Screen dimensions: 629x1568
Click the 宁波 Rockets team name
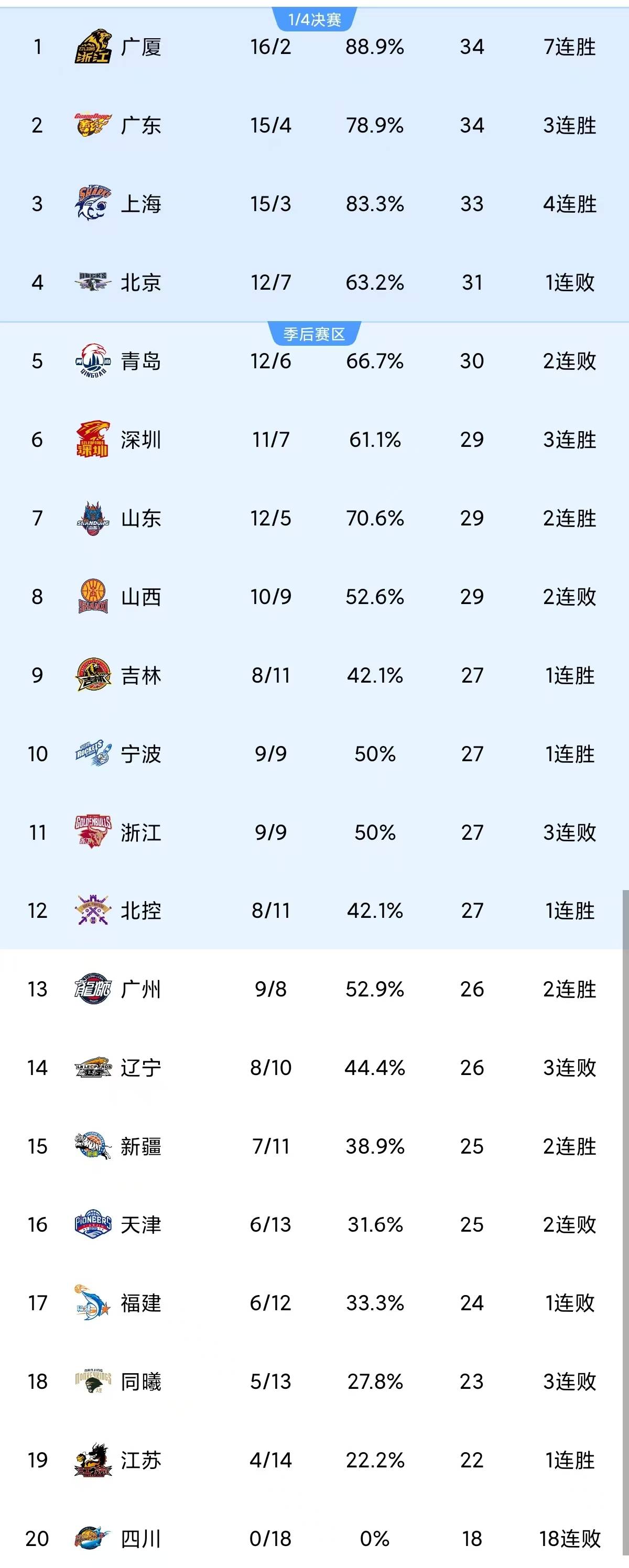tap(142, 753)
